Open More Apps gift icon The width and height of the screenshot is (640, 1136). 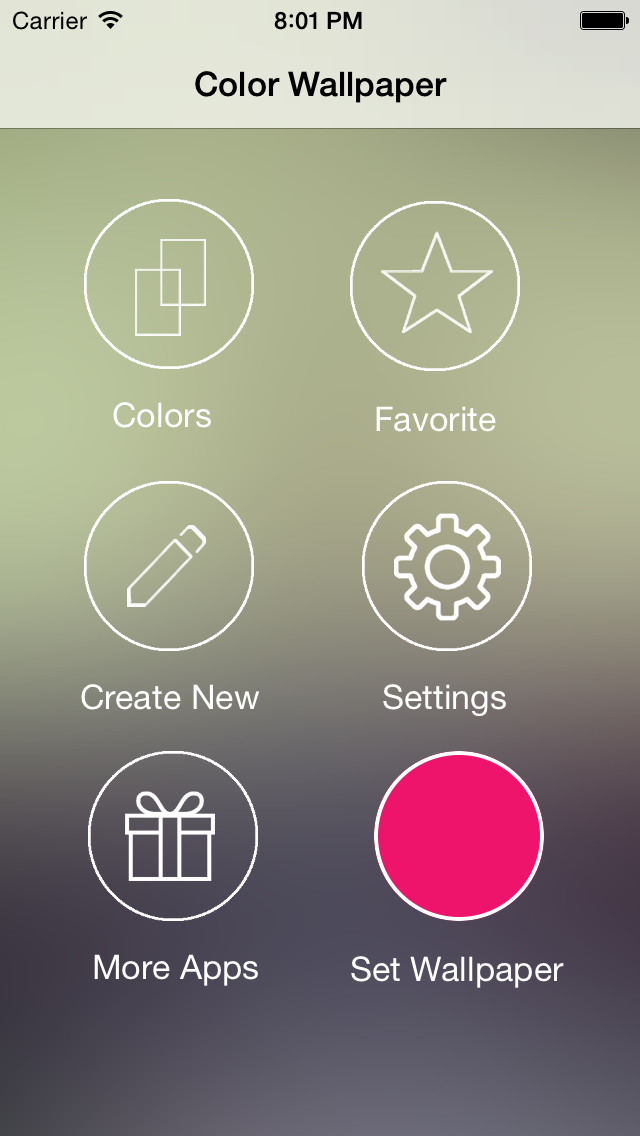click(173, 835)
